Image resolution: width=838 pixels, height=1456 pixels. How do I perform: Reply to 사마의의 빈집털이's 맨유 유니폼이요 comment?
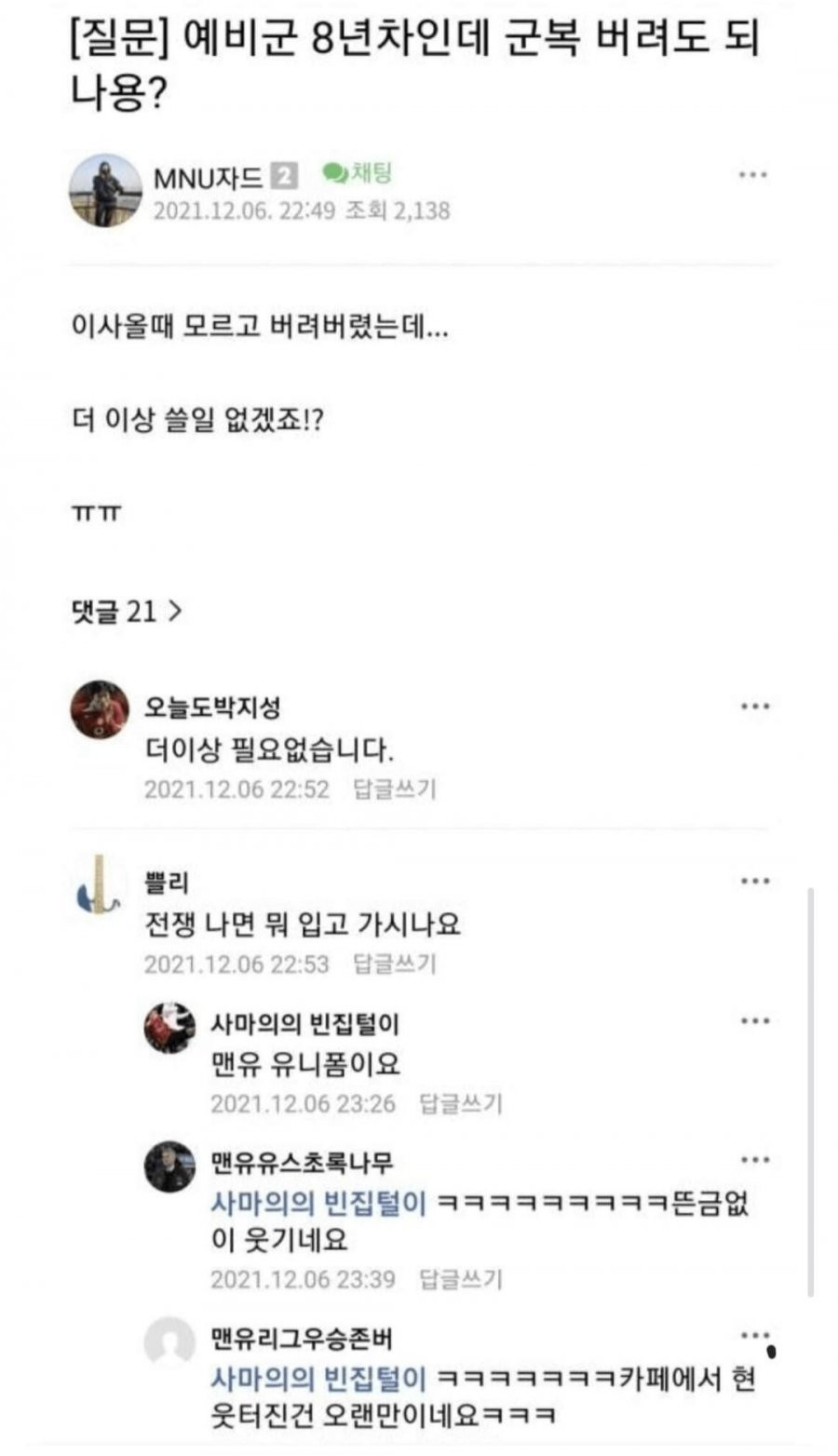point(461,1104)
